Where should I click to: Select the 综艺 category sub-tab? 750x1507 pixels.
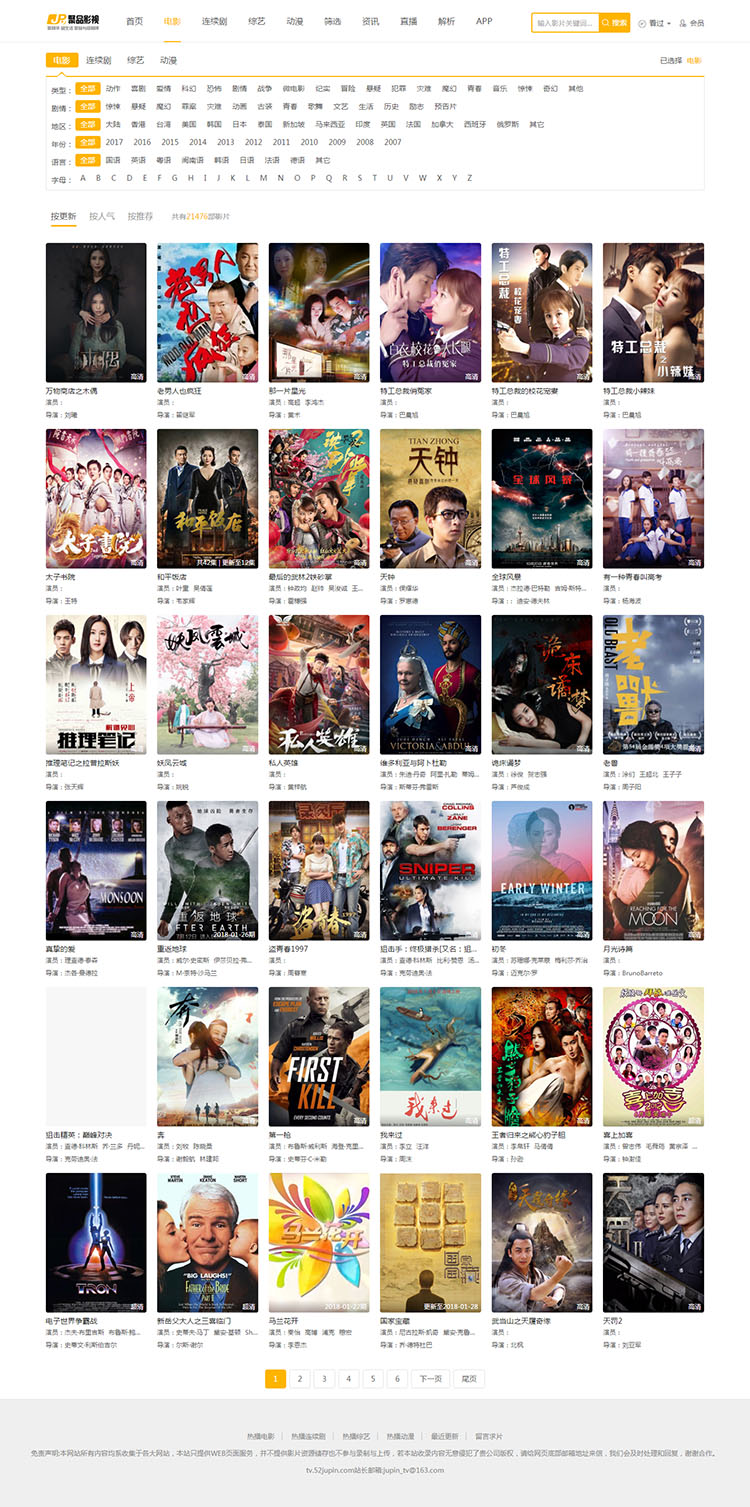(x=135, y=60)
